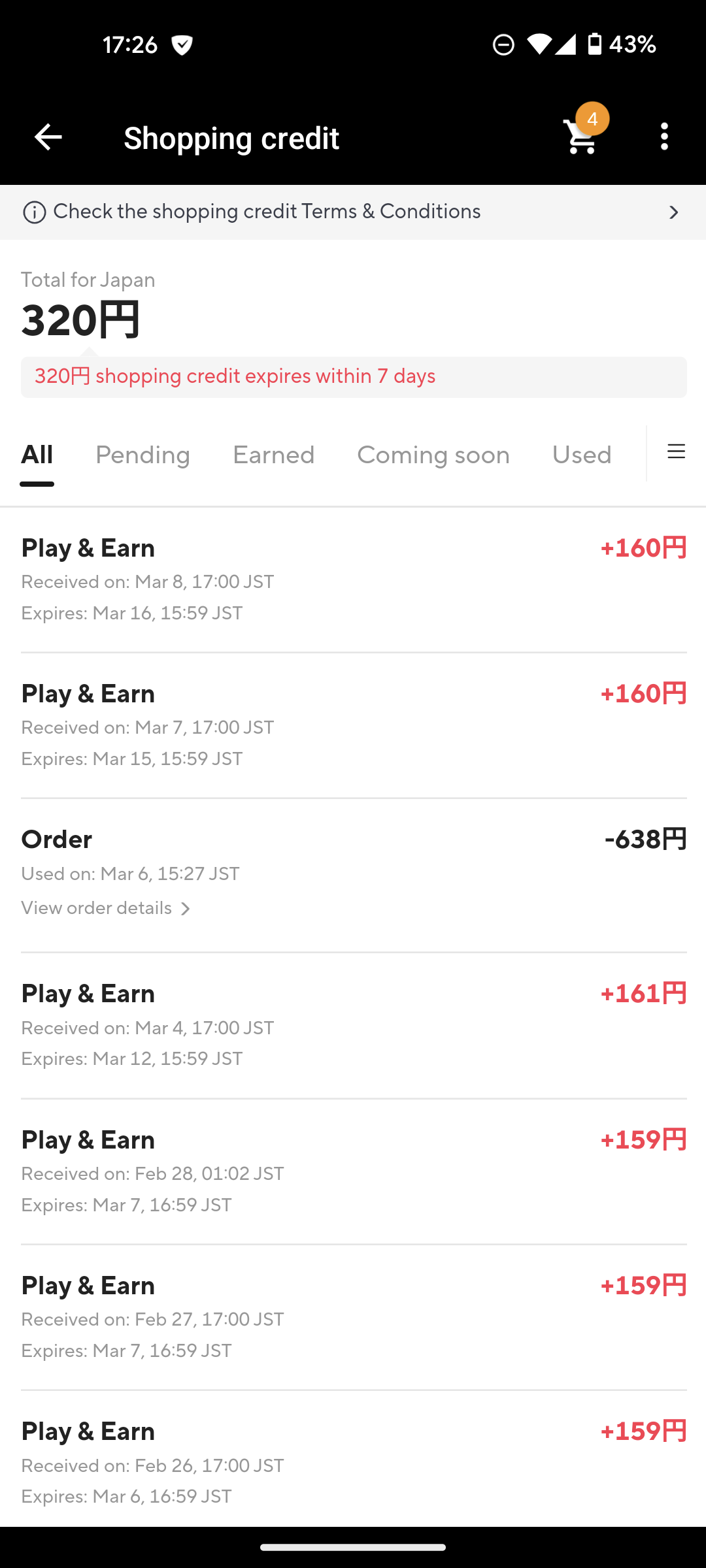This screenshot has height=1568, width=706.
Task: Show the Coming soon tab
Action: [433, 455]
